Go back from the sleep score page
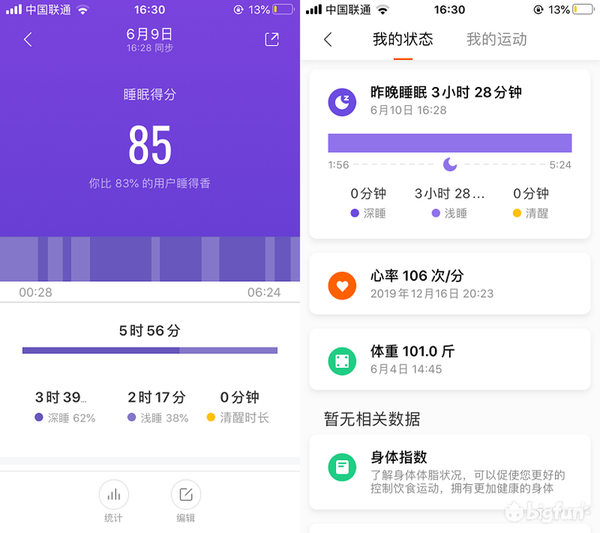Image resolution: width=600 pixels, height=533 pixels. click(x=28, y=40)
